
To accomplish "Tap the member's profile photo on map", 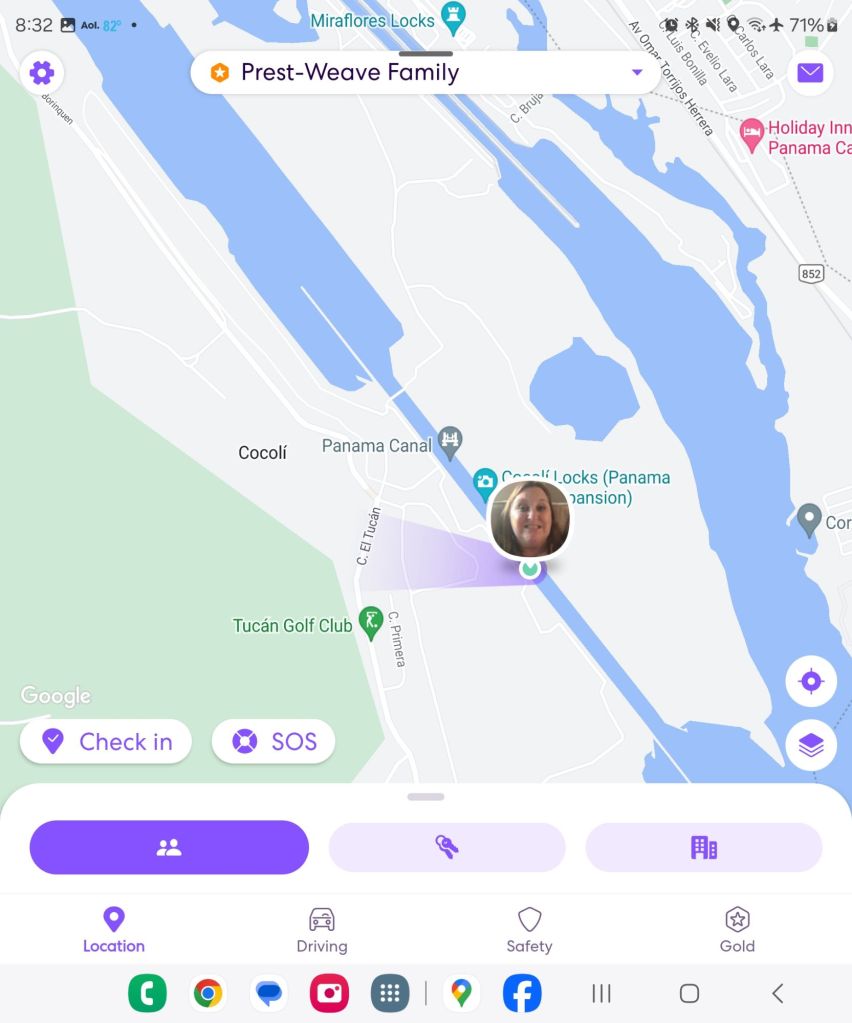I will click(530, 519).
